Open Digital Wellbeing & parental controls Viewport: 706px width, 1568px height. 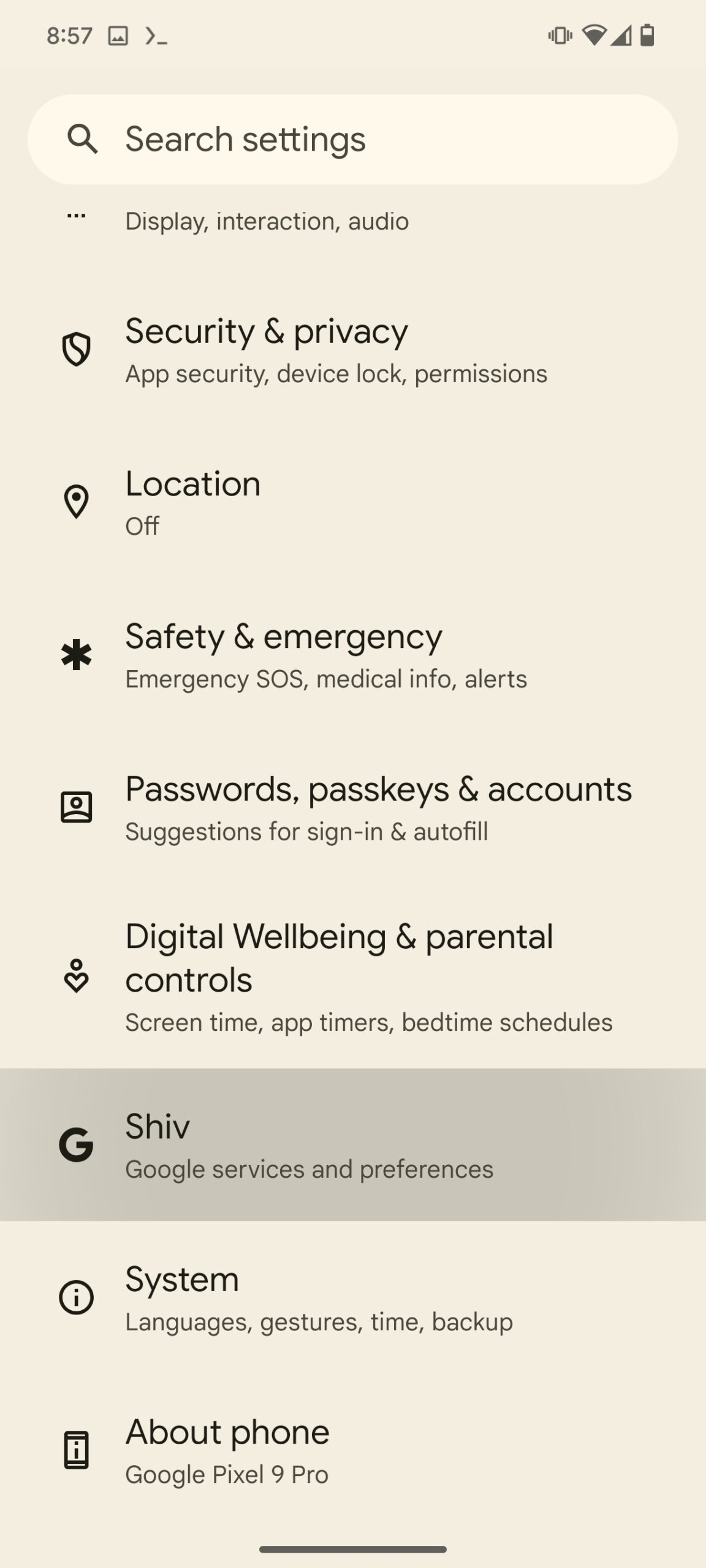click(353, 976)
